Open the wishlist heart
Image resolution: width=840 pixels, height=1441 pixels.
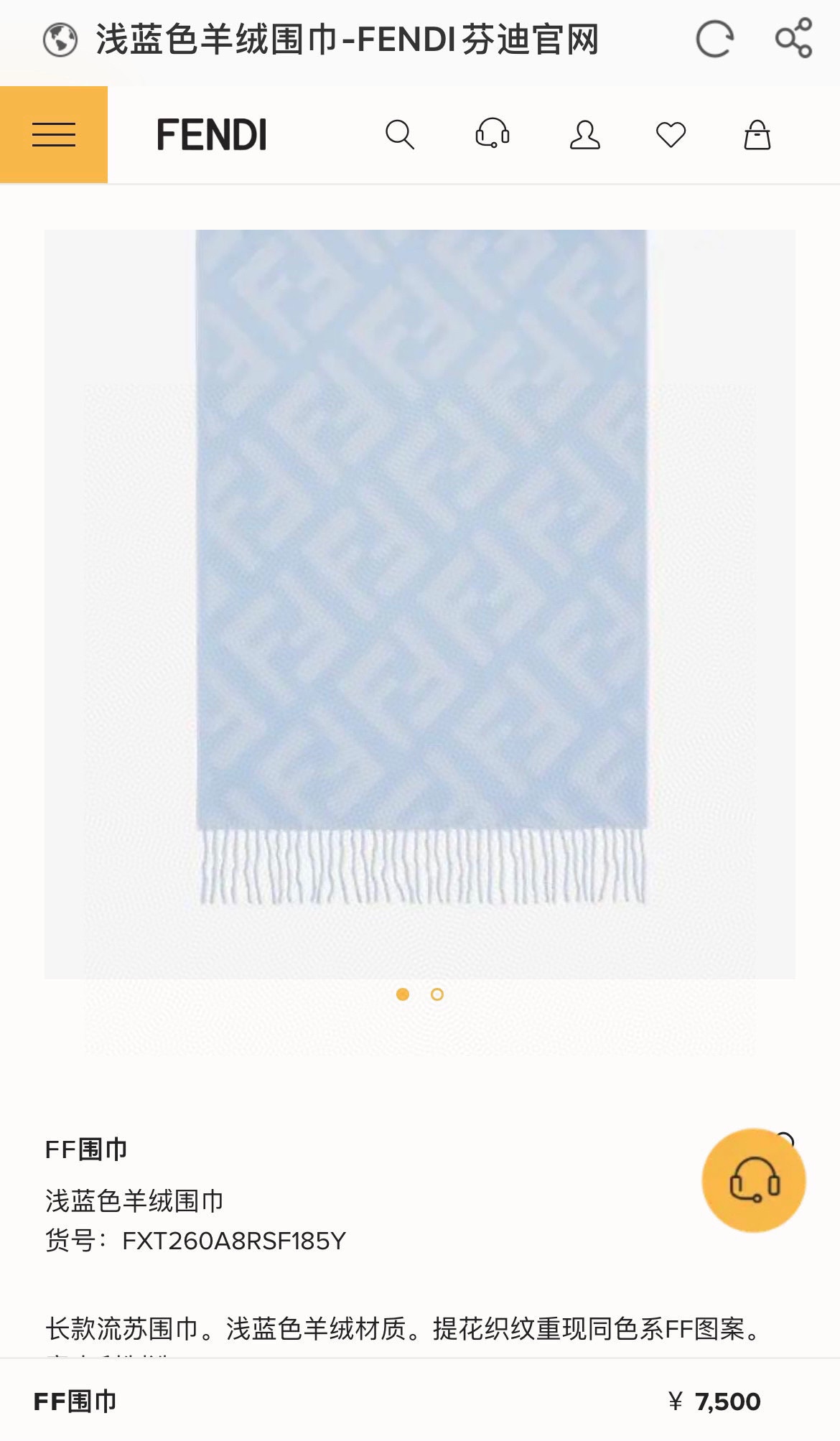click(x=671, y=134)
